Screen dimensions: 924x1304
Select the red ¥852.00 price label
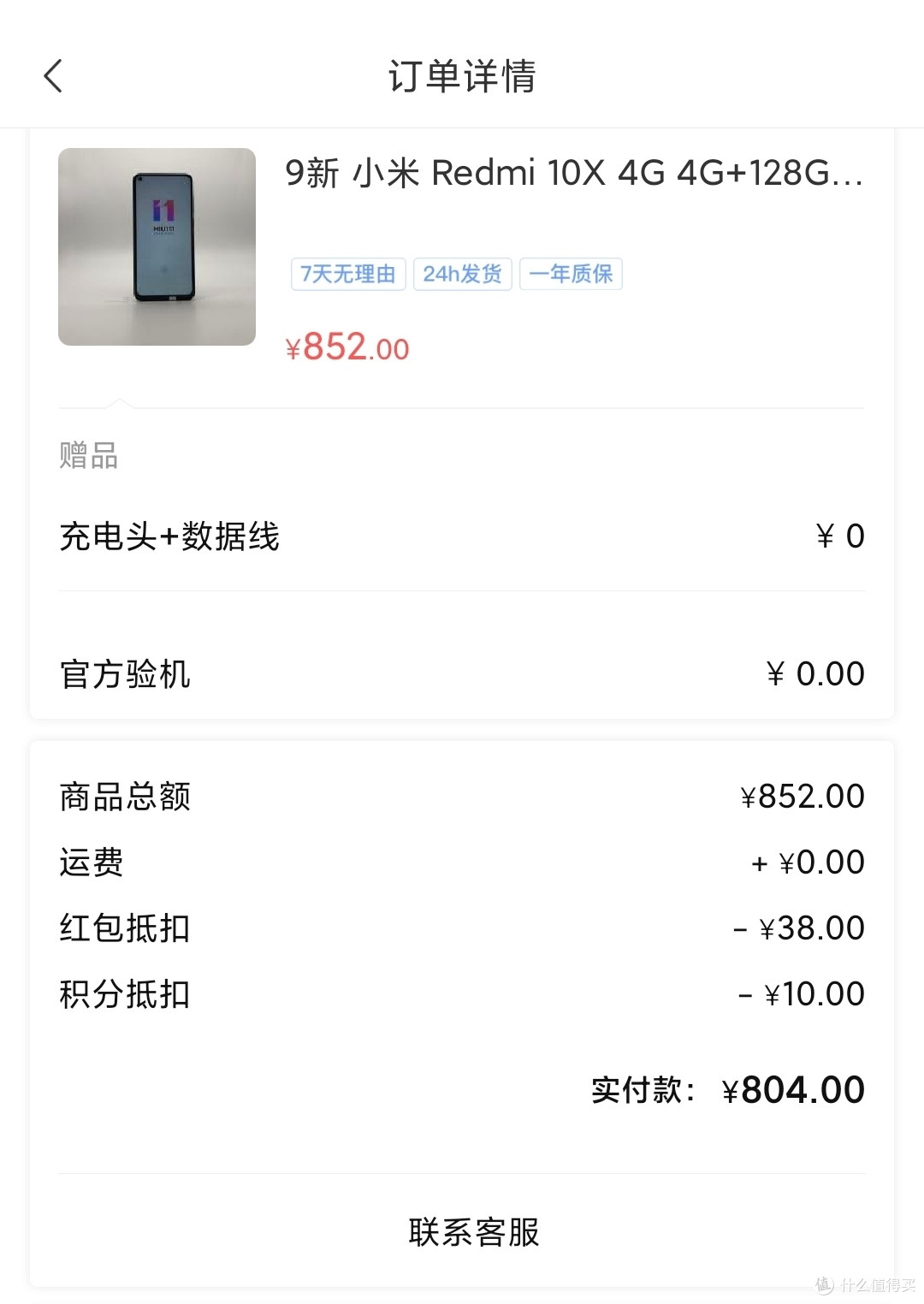click(x=345, y=347)
